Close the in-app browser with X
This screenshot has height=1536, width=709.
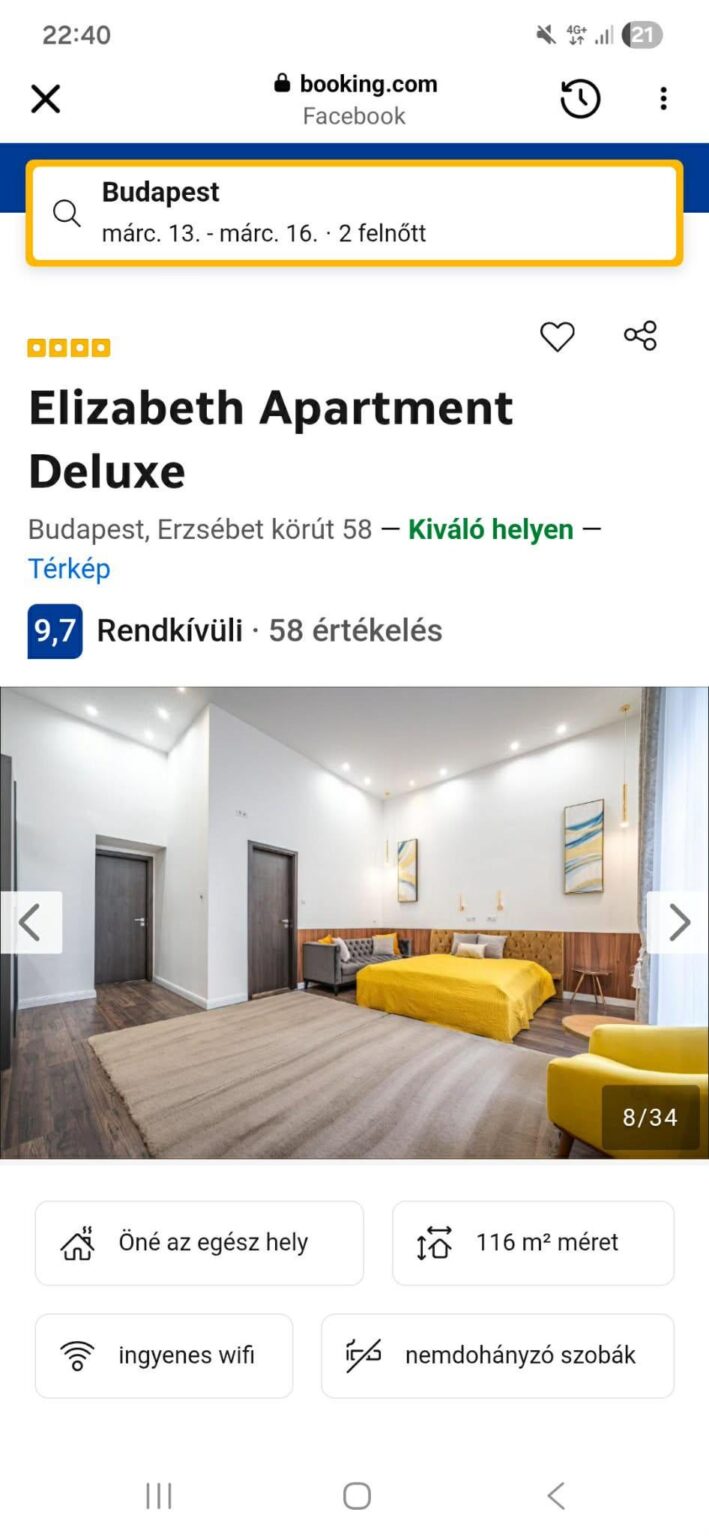click(46, 99)
